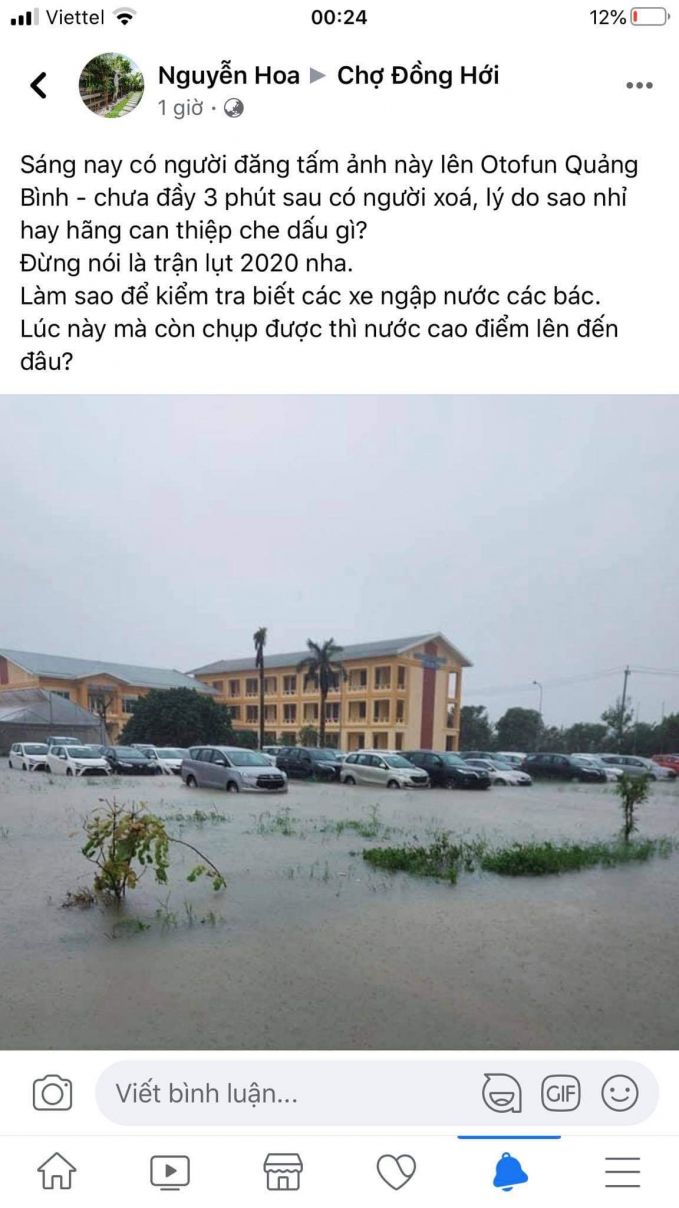Go back using the back arrow
679x1208 pixels.
tap(38, 85)
